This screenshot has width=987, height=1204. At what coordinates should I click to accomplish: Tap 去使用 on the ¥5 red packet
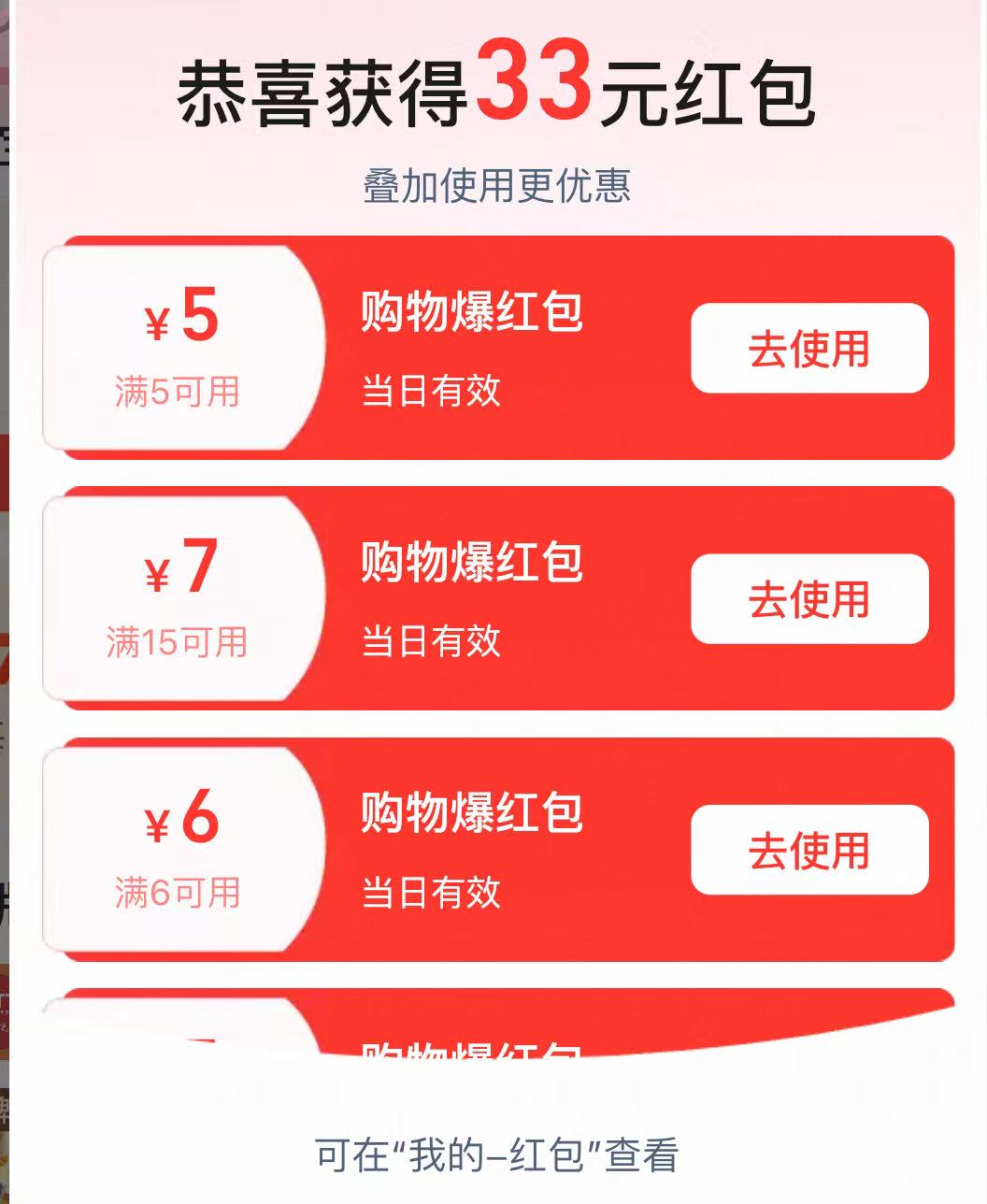809,348
